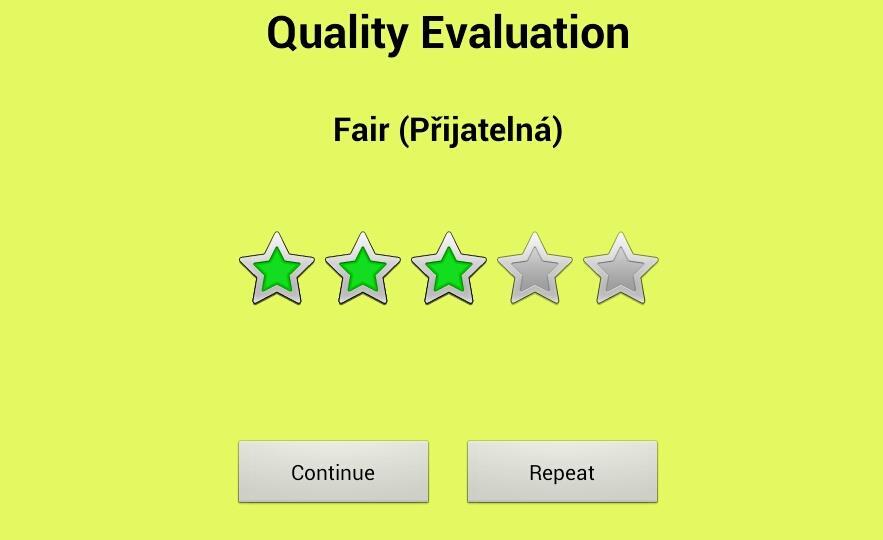This screenshot has width=883, height=540.
Task: Tap the Continue button
Action: click(333, 472)
